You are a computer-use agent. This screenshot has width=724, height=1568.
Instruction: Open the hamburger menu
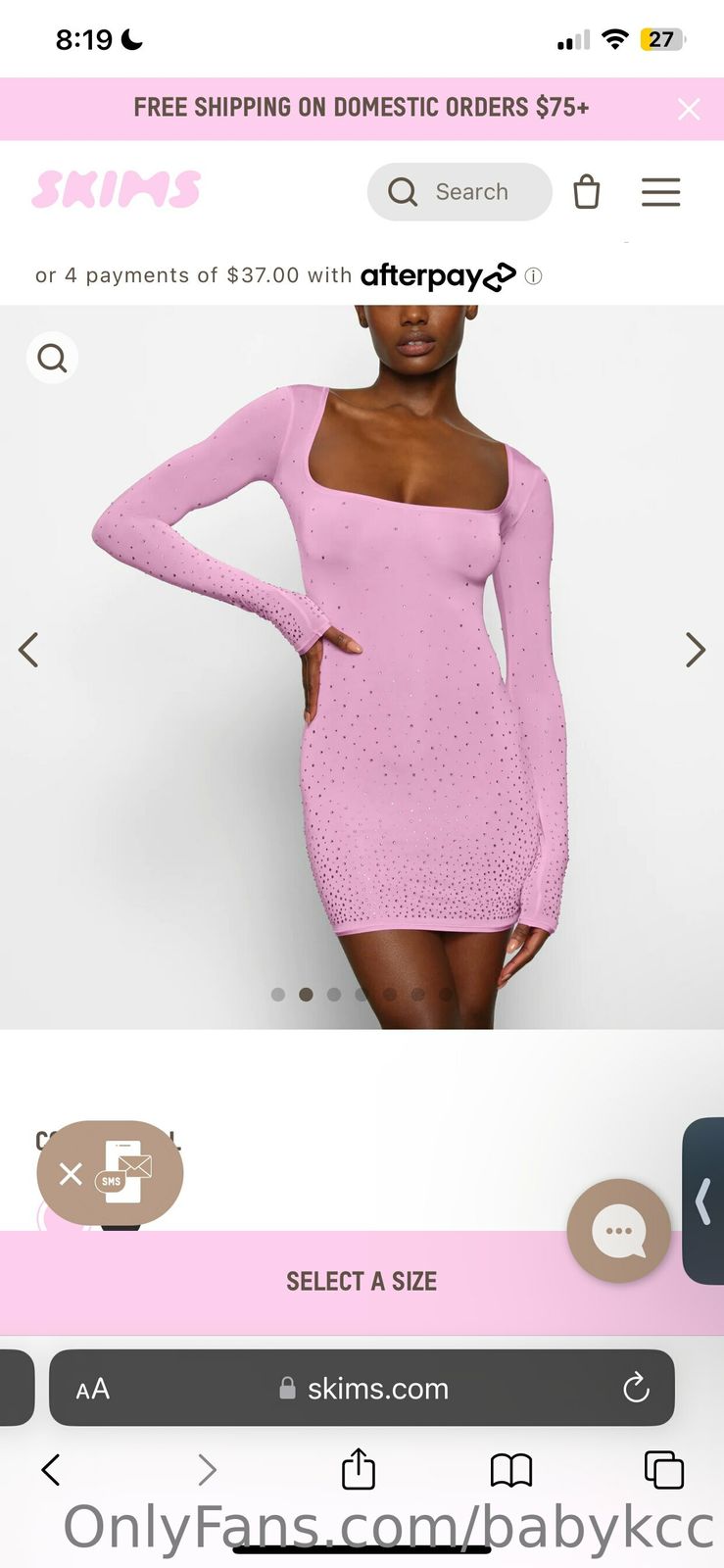tap(660, 192)
